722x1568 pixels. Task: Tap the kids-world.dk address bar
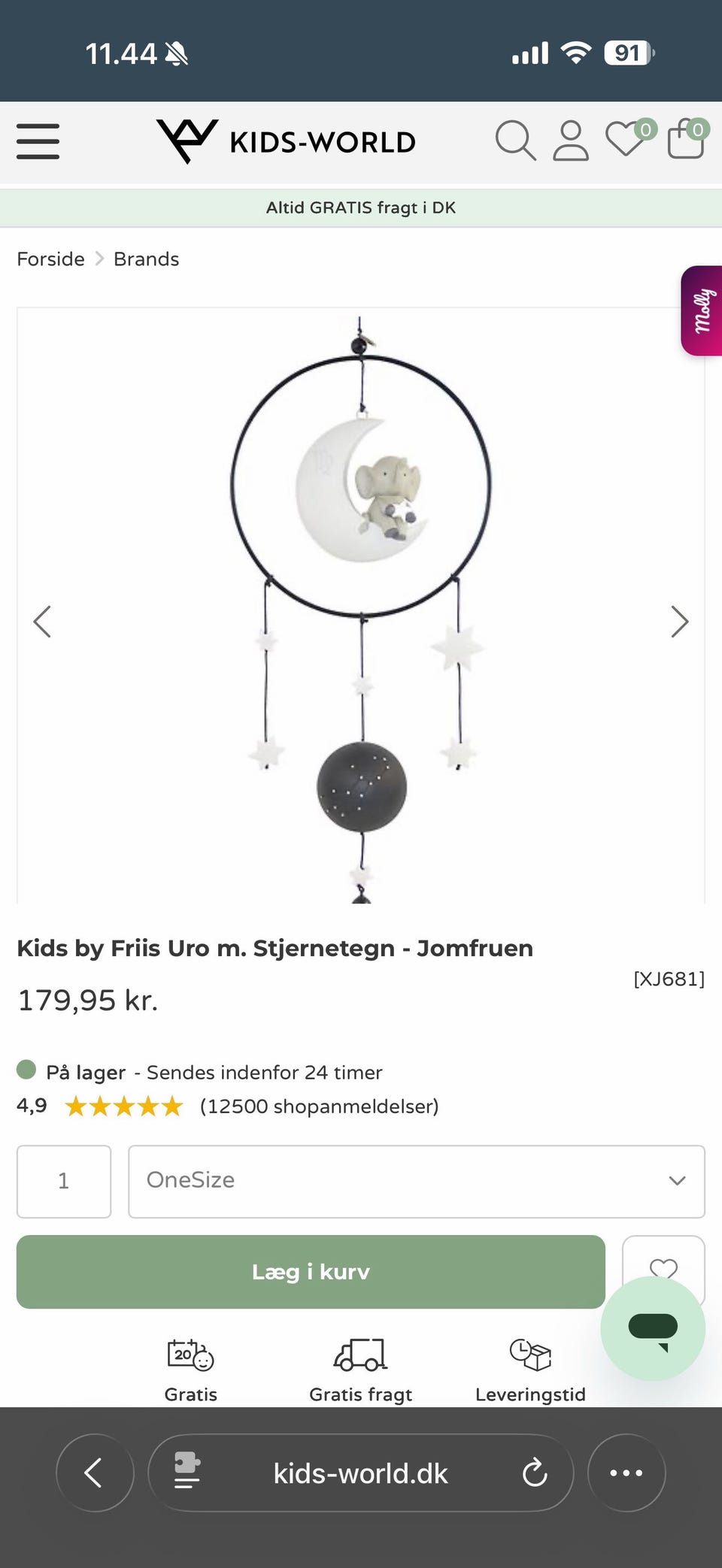tap(361, 1473)
